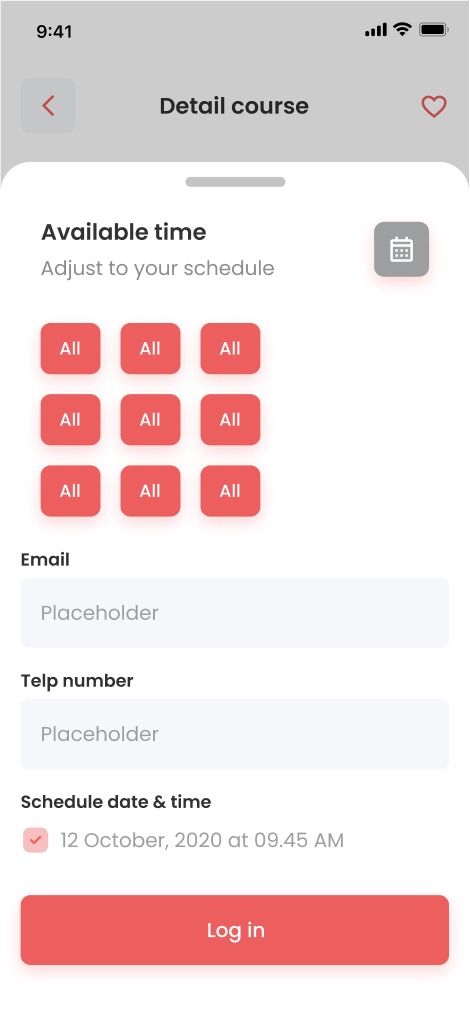
Task: Favorite this course with the heart icon
Action: [434, 107]
